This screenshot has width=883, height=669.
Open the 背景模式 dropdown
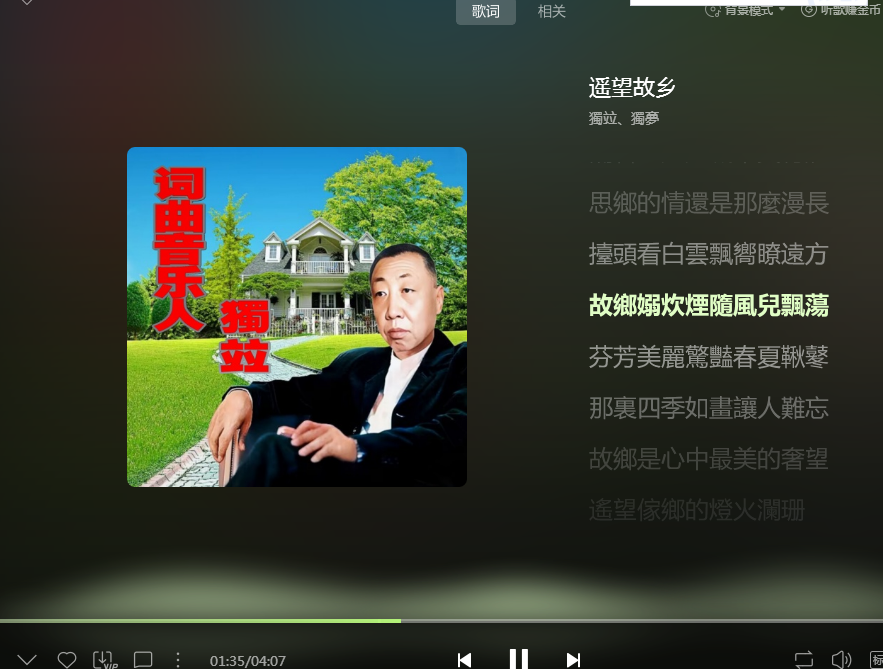tap(745, 9)
